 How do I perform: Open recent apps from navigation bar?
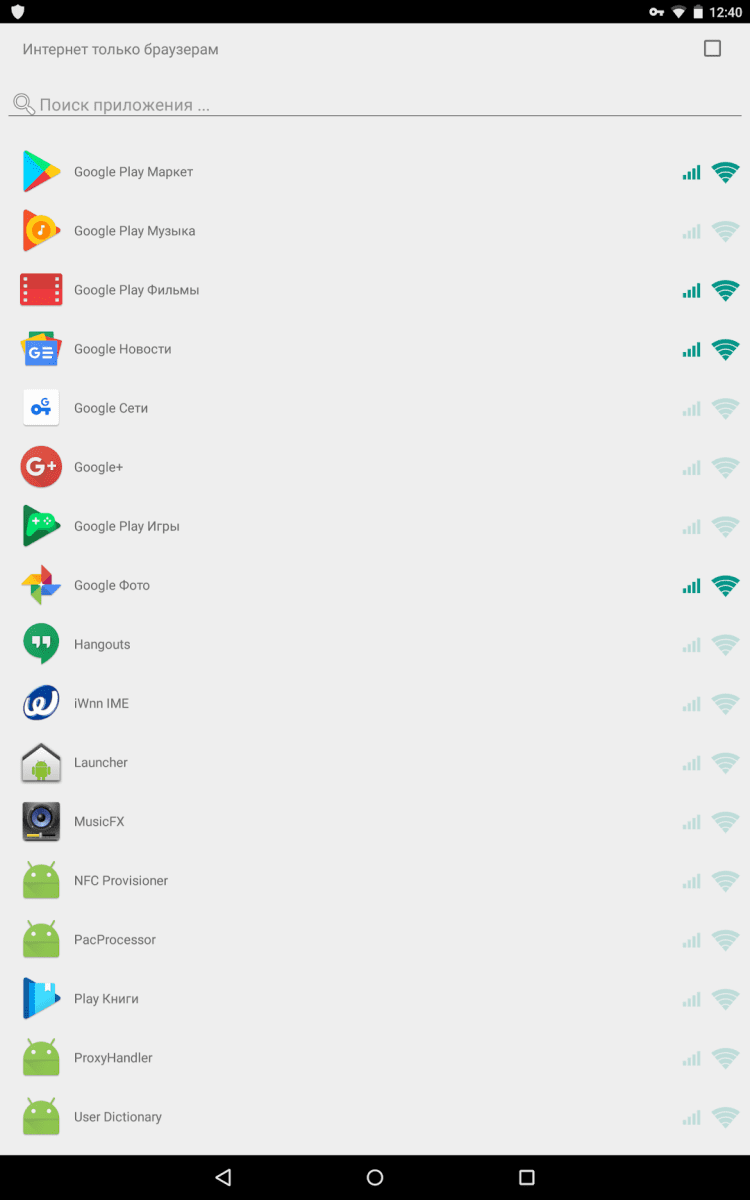click(x=527, y=1177)
